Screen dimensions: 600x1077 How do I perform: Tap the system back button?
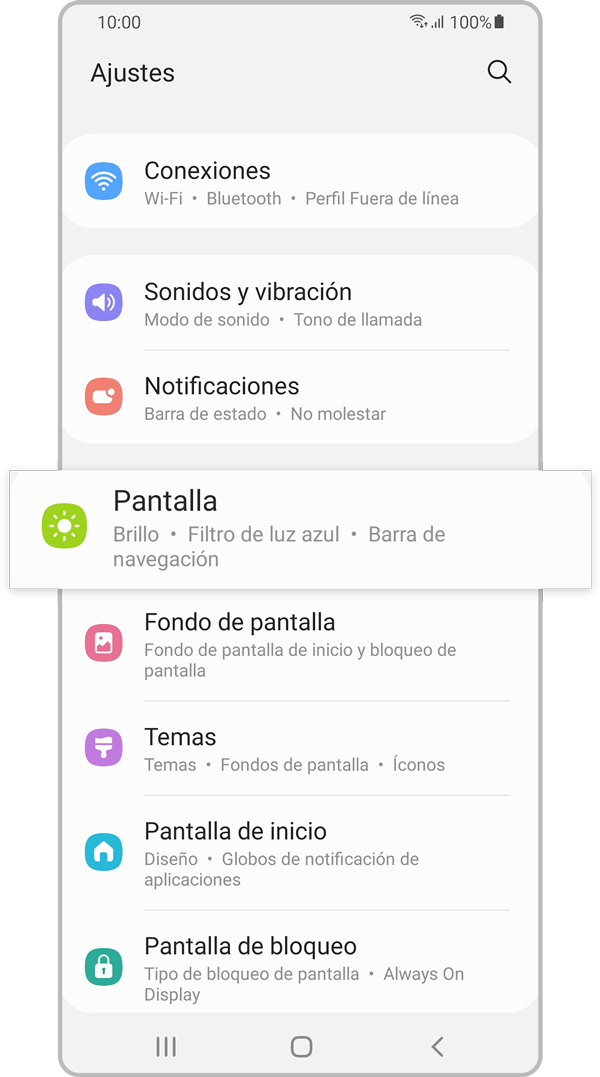tap(437, 1047)
